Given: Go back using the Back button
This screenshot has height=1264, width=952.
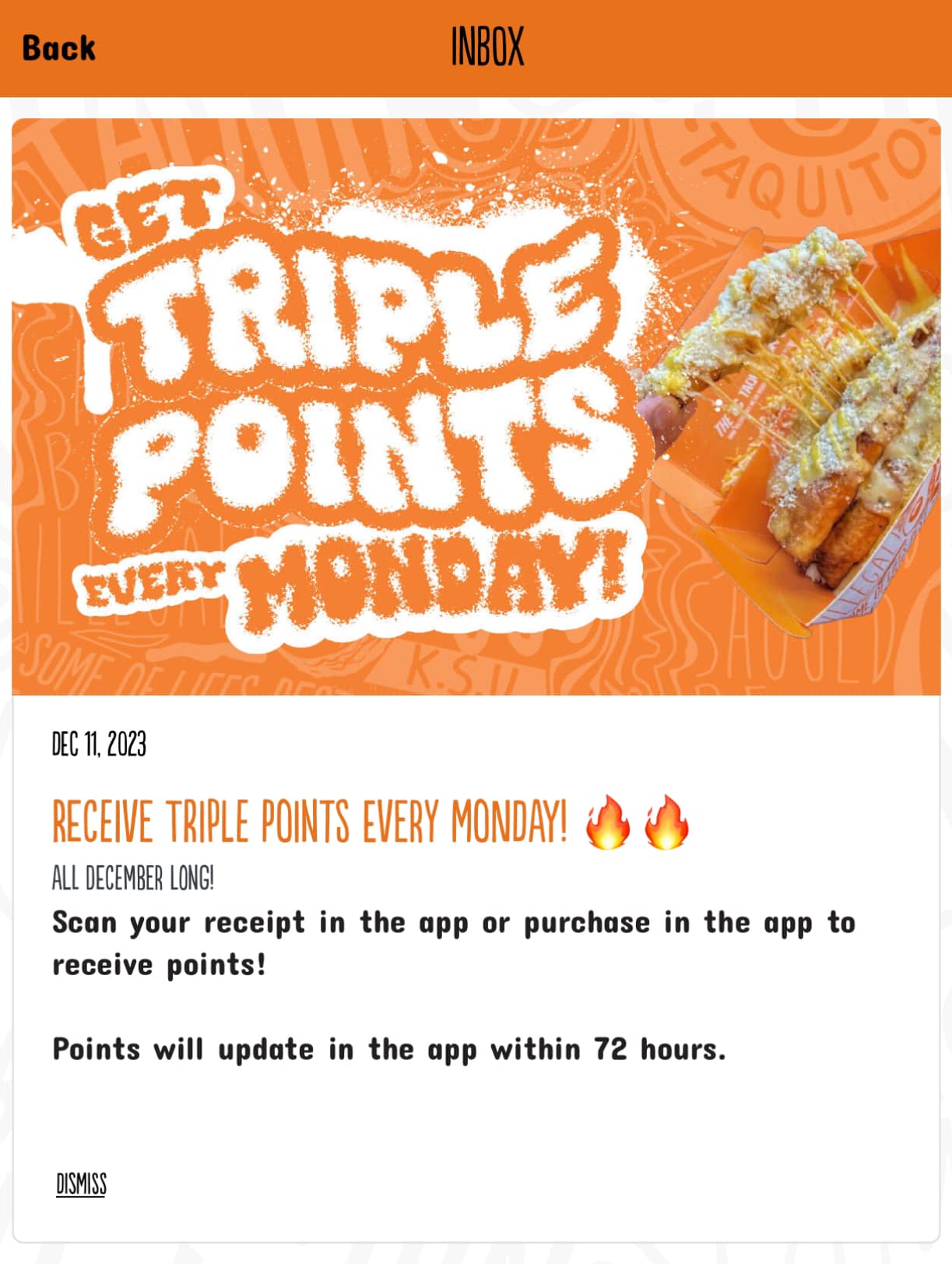Looking at the screenshot, I should point(58,48).
